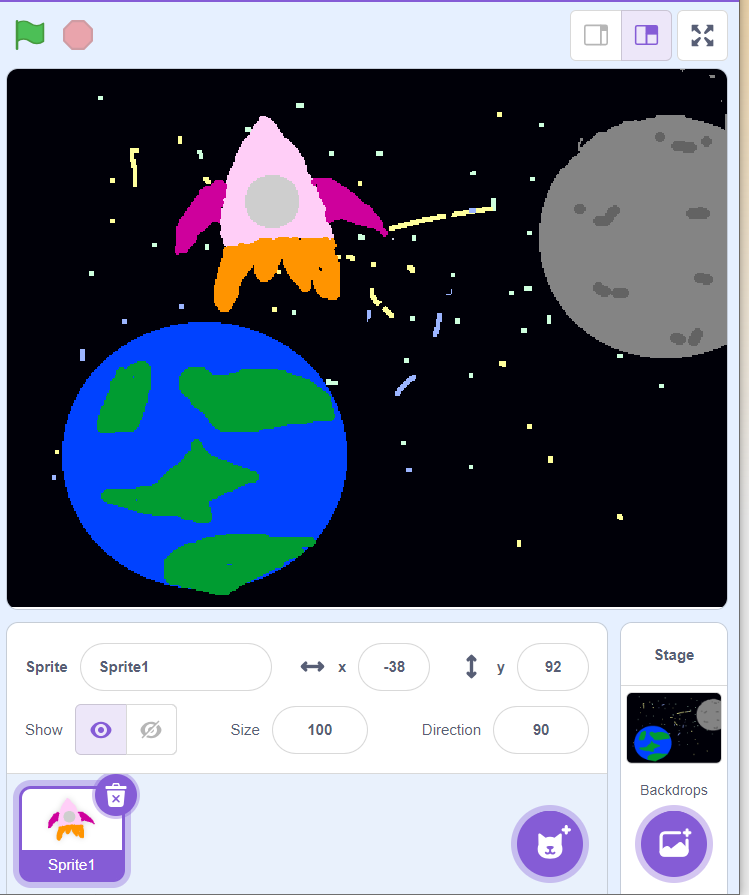Viewport: 749px width, 895px height.
Task: Edit the x position value
Action: (394, 667)
